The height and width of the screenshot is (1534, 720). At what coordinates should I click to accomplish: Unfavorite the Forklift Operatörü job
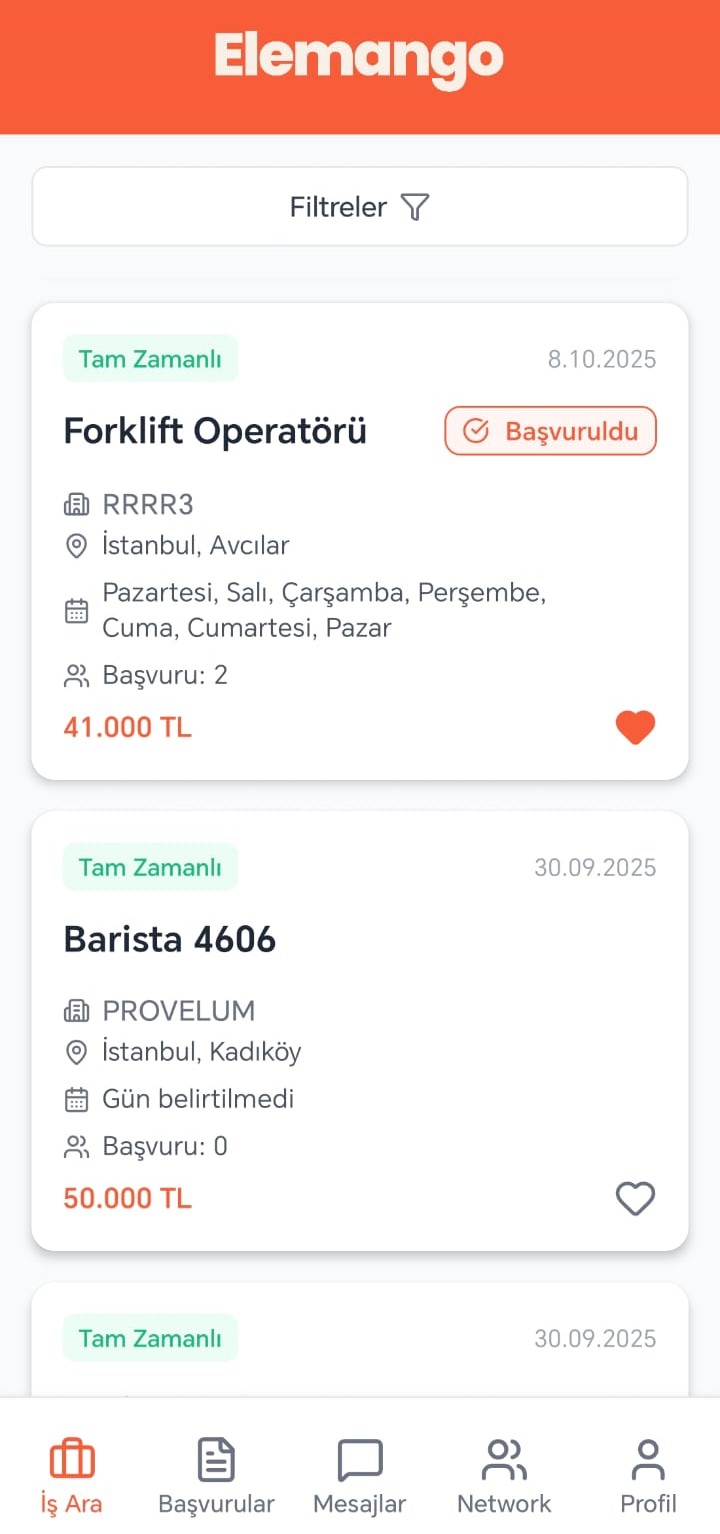(635, 727)
